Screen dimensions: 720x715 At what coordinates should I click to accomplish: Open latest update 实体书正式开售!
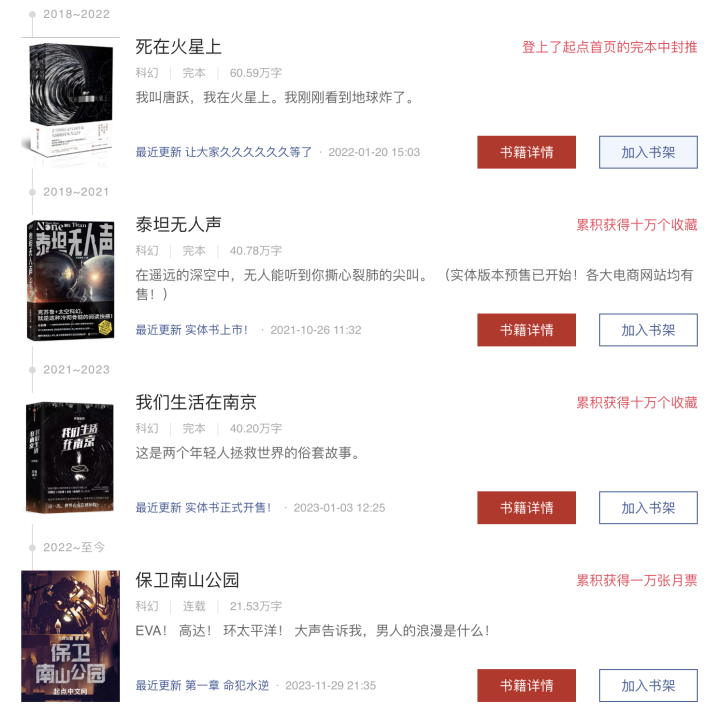(x=229, y=508)
